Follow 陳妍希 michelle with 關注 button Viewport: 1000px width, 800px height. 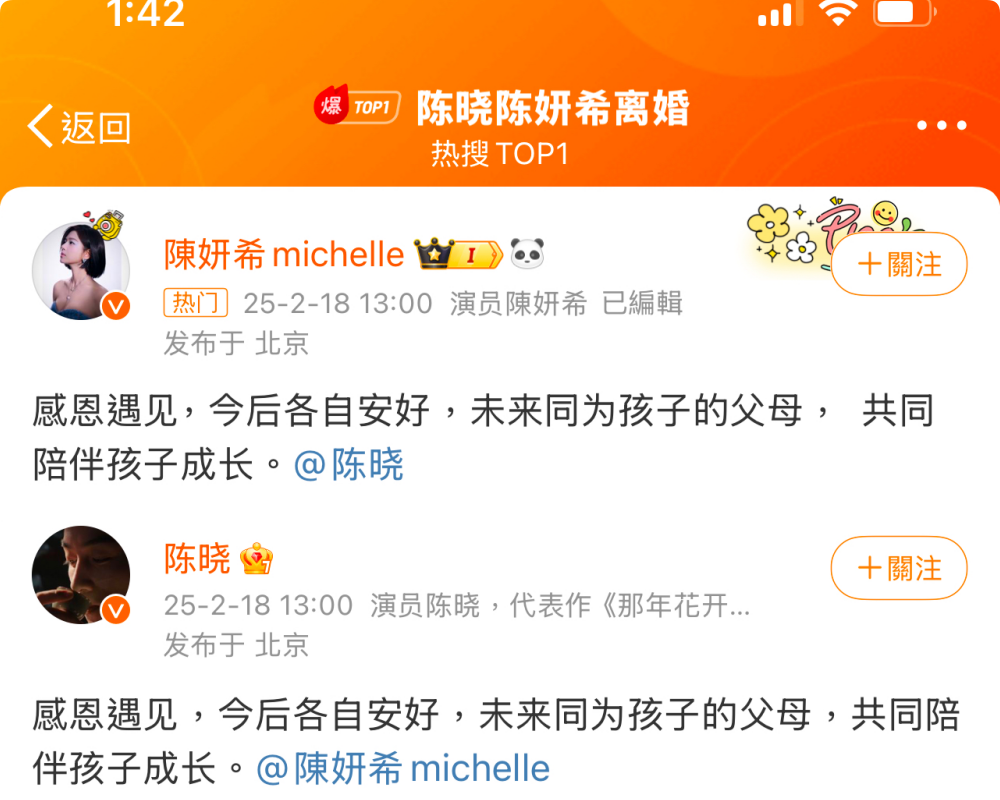[x=899, y=265]
